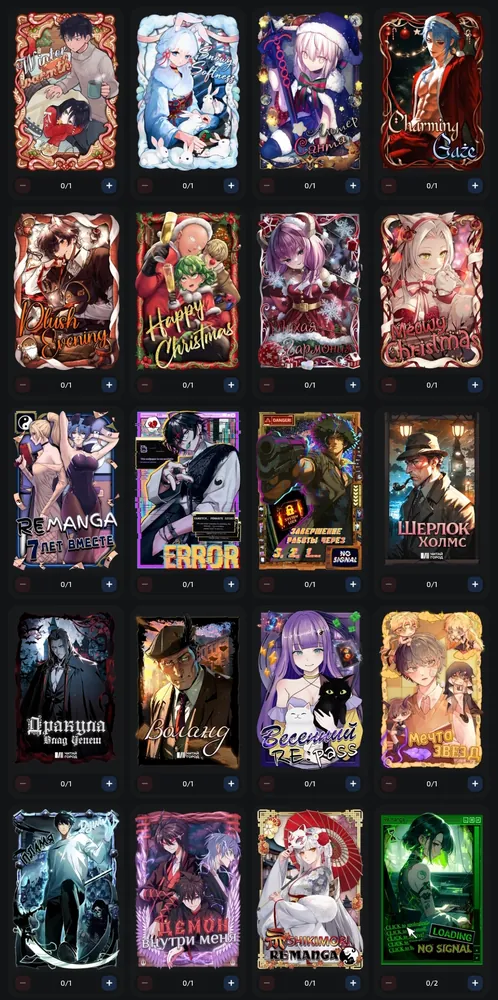
Task: Add the Завершение работы через card with plus
Action: click(x=353, y=584)
